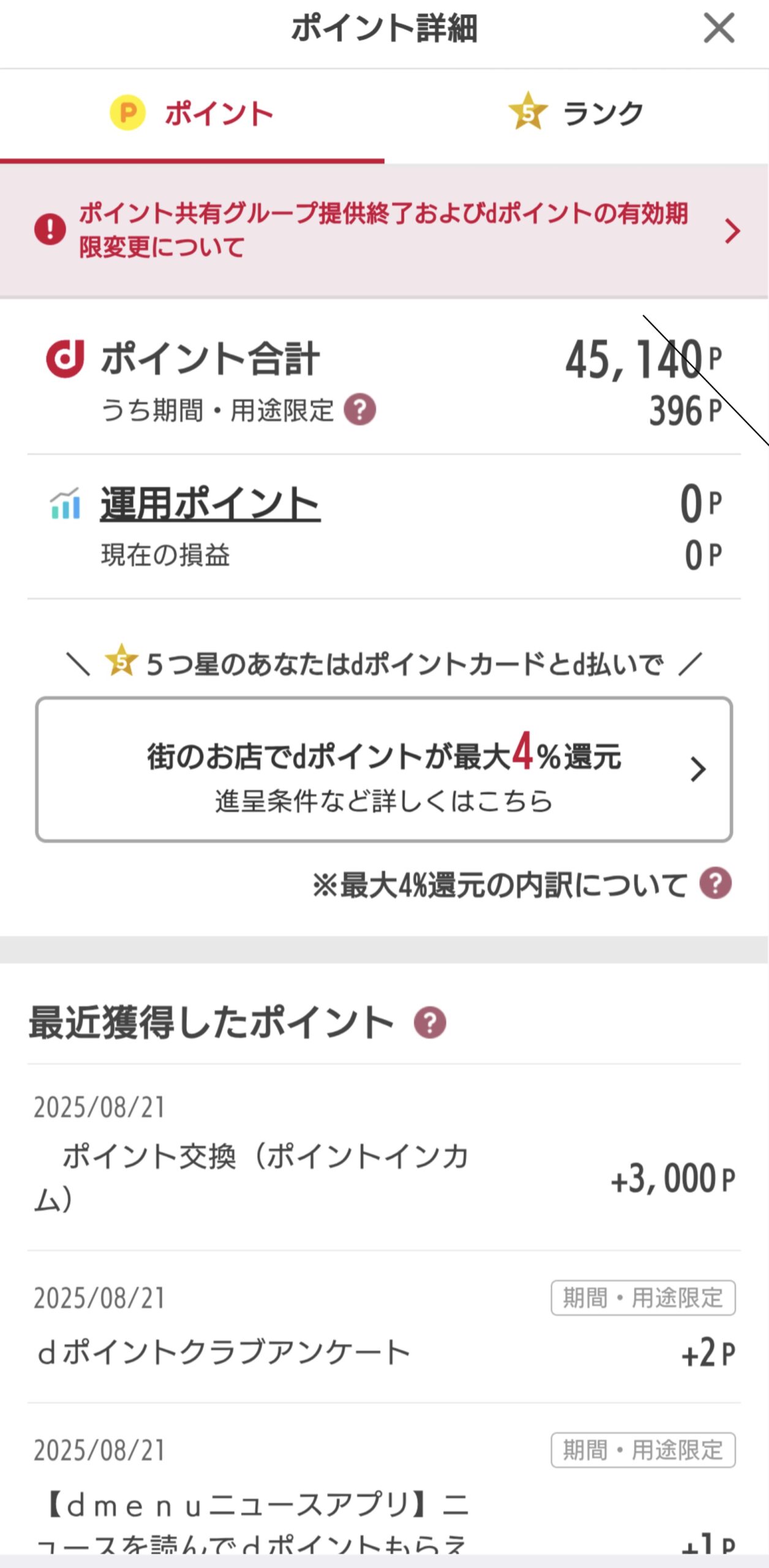Select the ポイント tab
Viewport: 769px width, 1568px height.
(x=192, y=114)
